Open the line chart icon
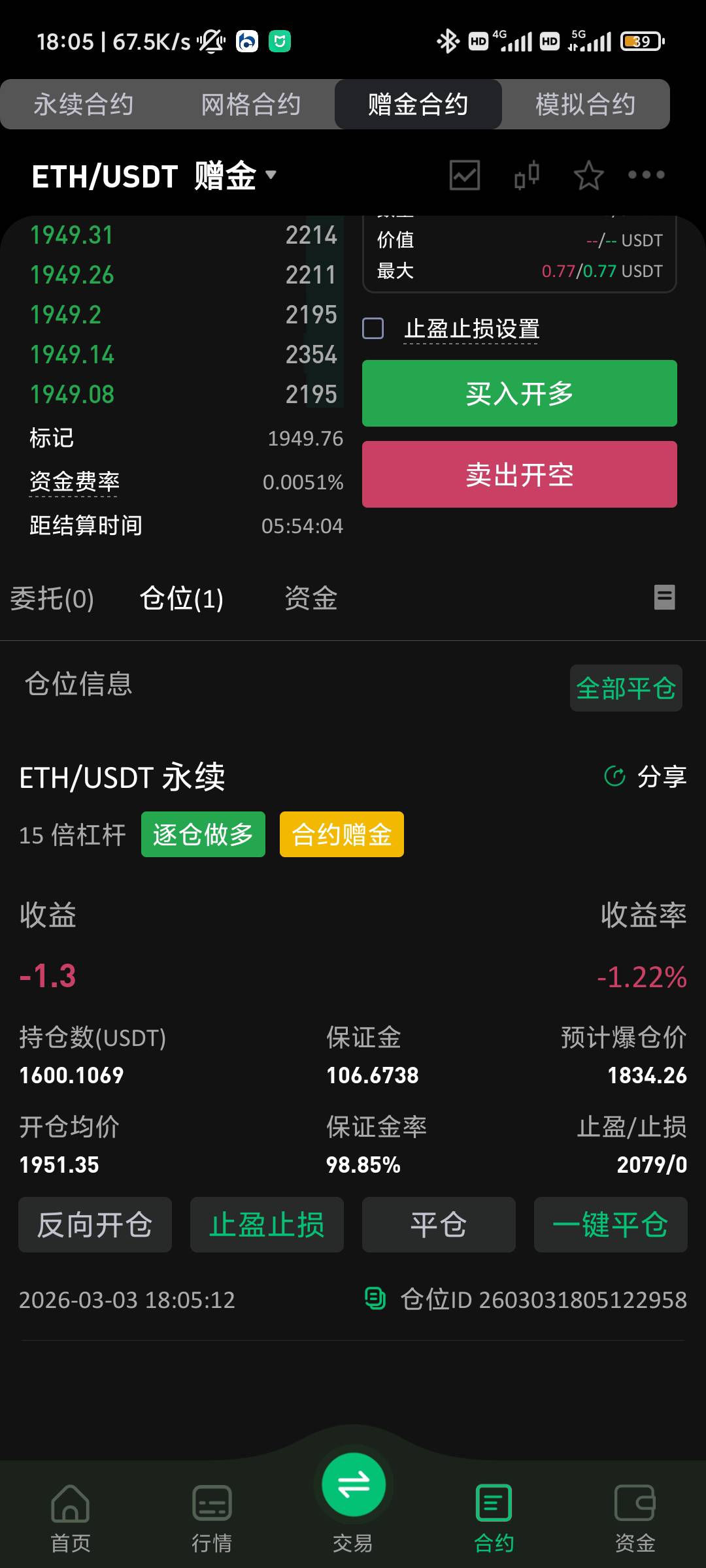 465,175
